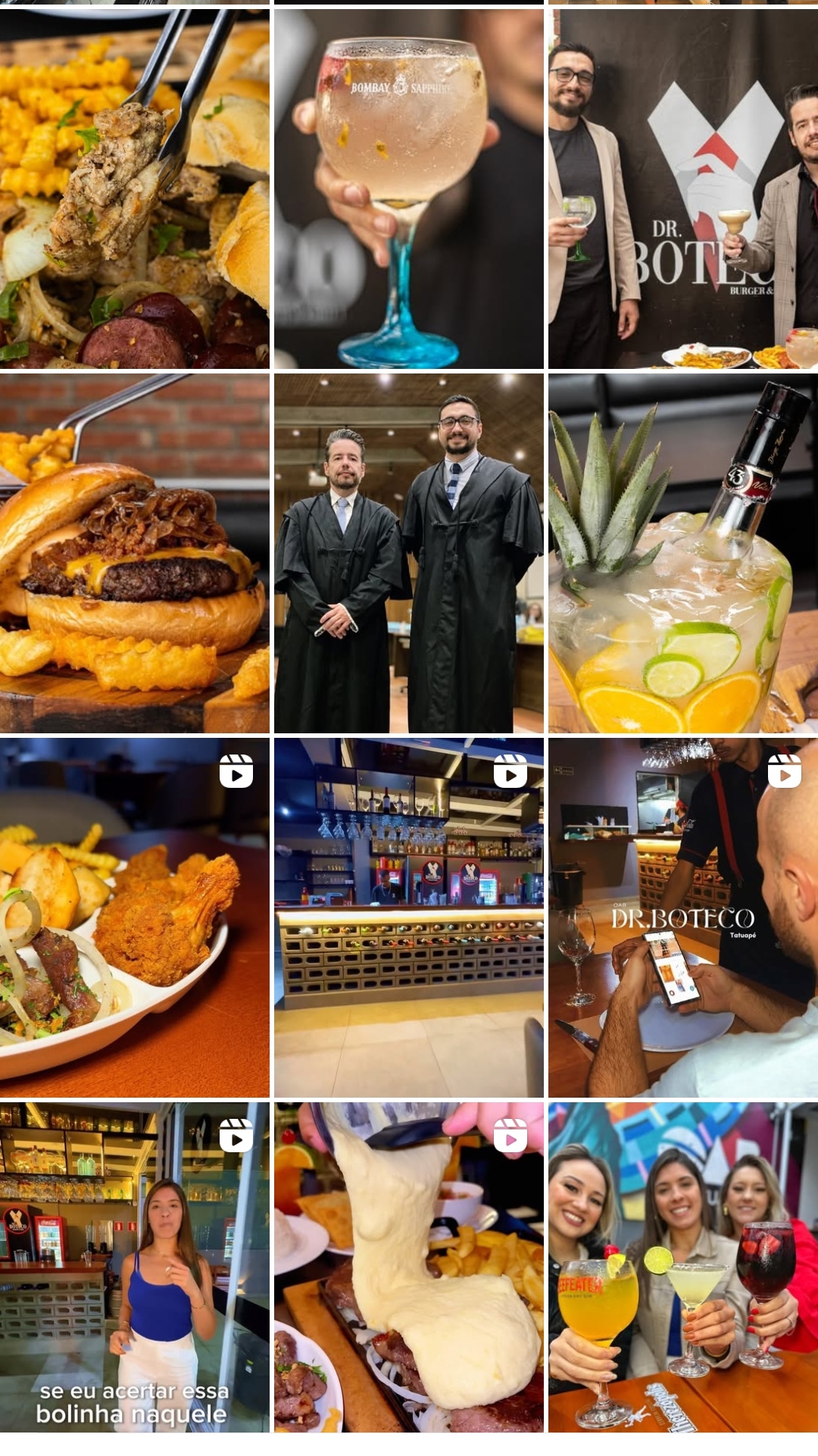Open the post showing meat, fries and sausage
Image resolution: width=818 pixels, height=1456 pixels.
pos(134,189)
